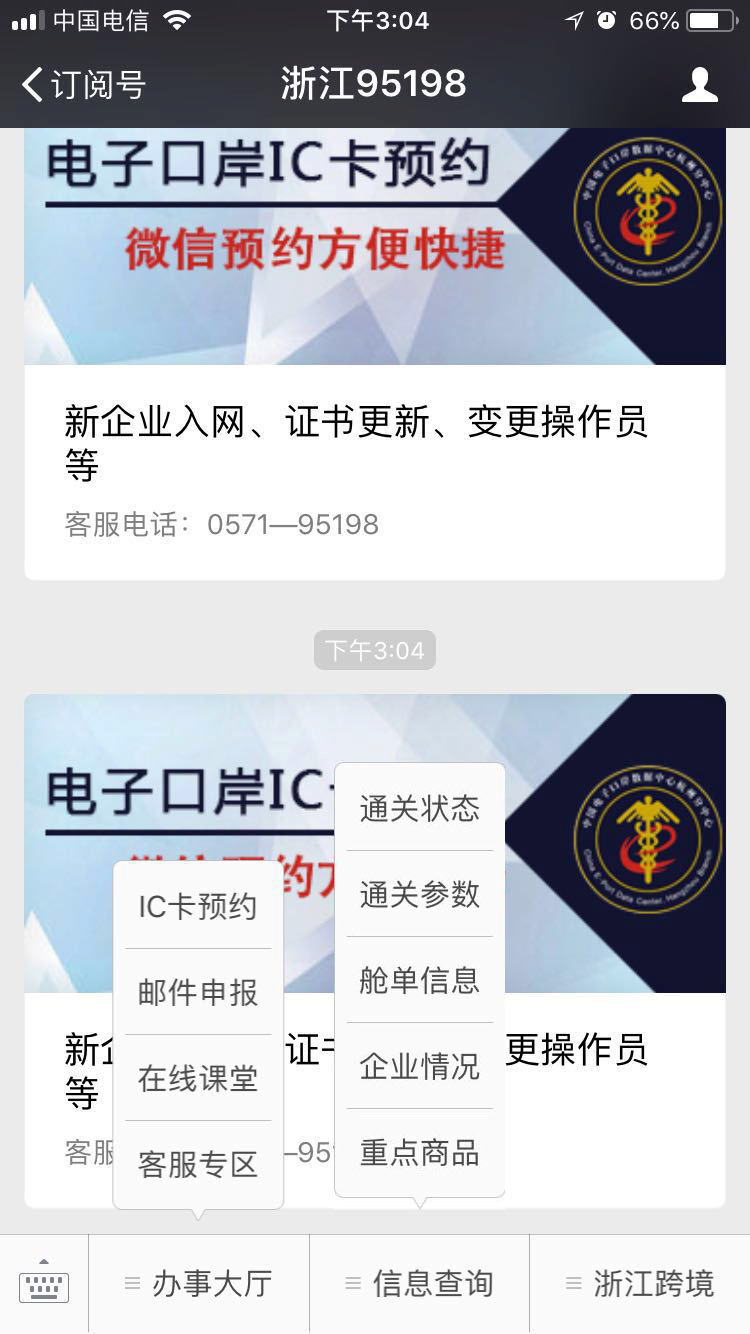Switch to keyboard input mode
Image resolution: width=750 pixels, height=1334 pixels.
[x=44, y=1284]
